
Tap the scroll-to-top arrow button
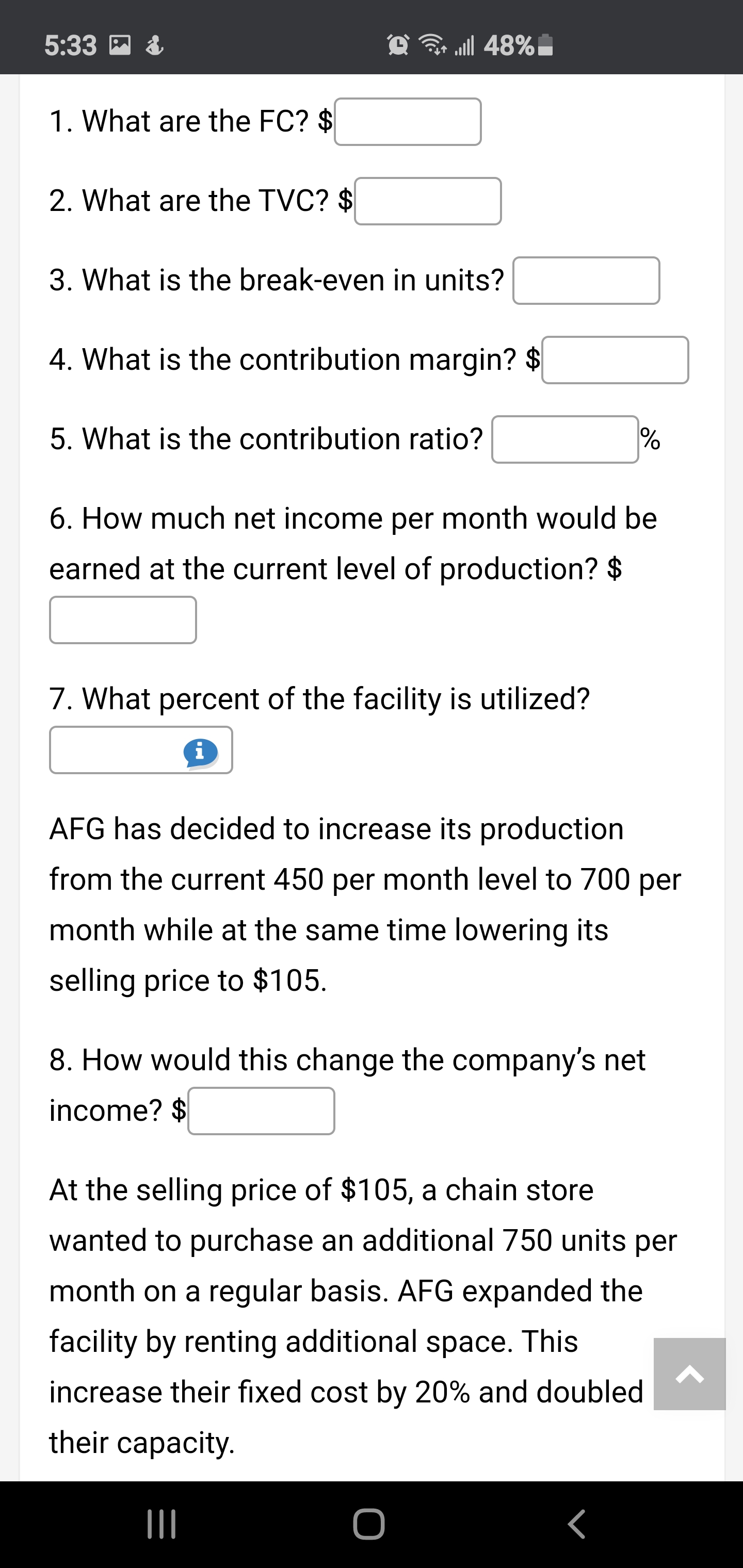690,1373
